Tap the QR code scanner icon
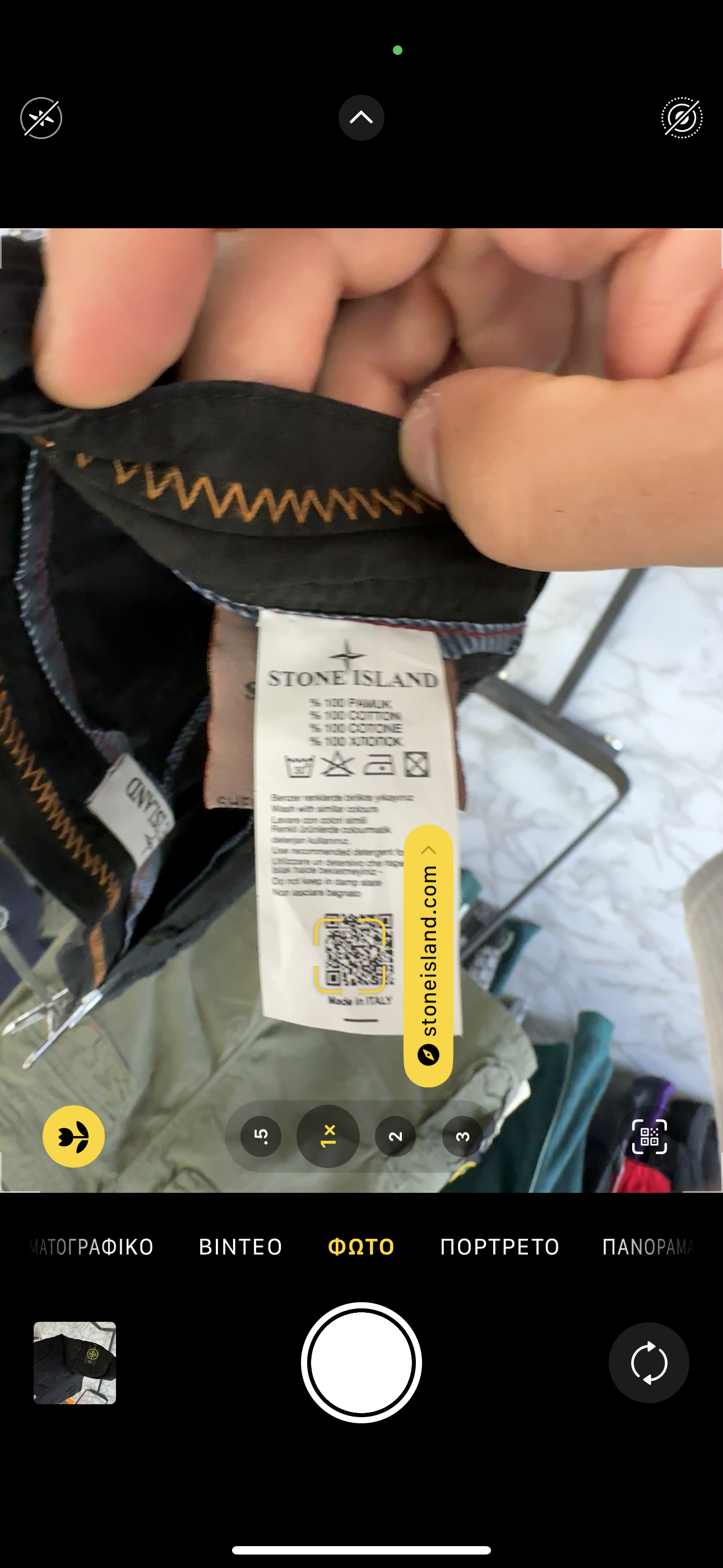Screen dimensions: 723x1568 [650, 1136]
